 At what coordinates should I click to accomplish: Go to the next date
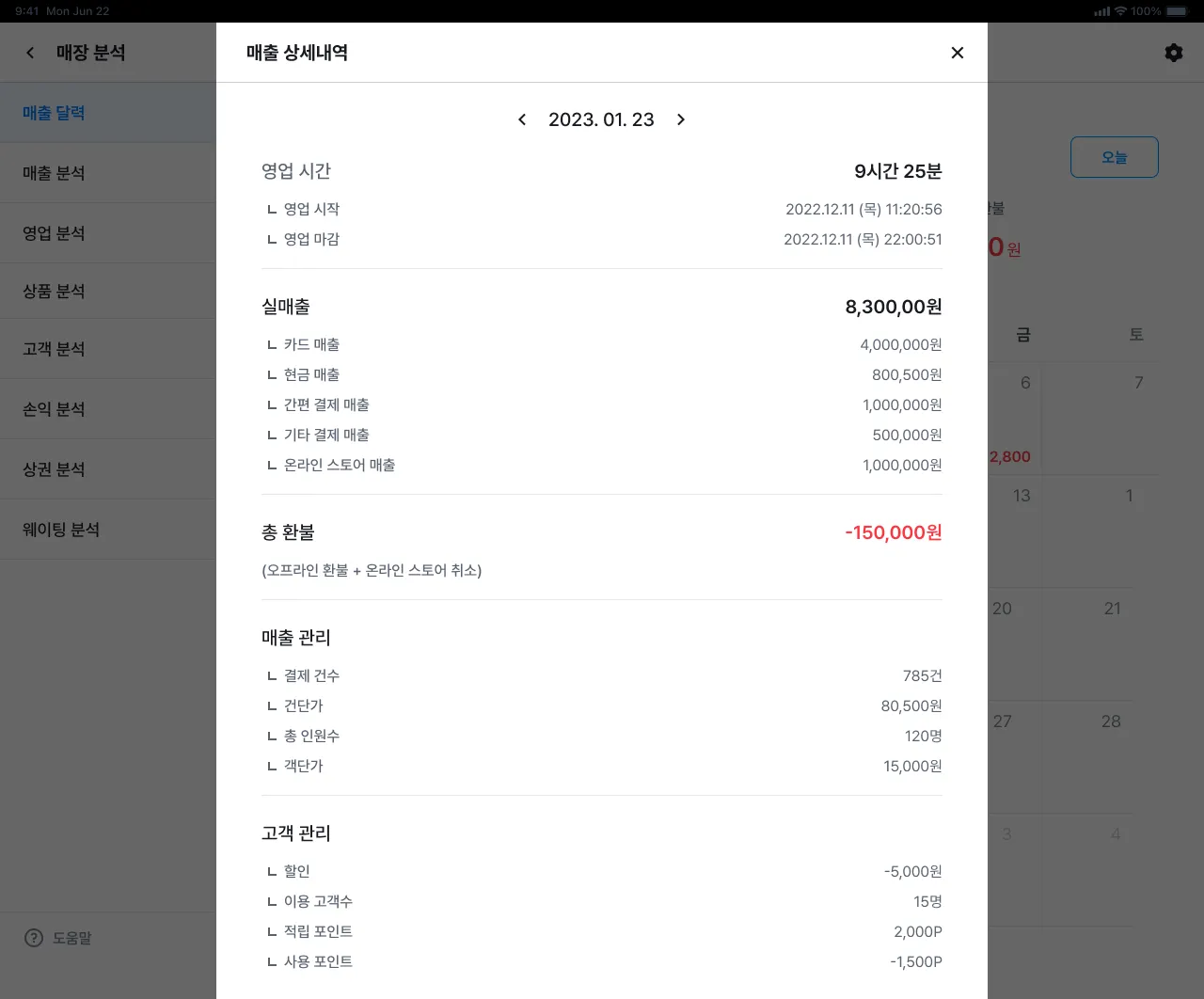pyautogui.click(x=681, y=119)
